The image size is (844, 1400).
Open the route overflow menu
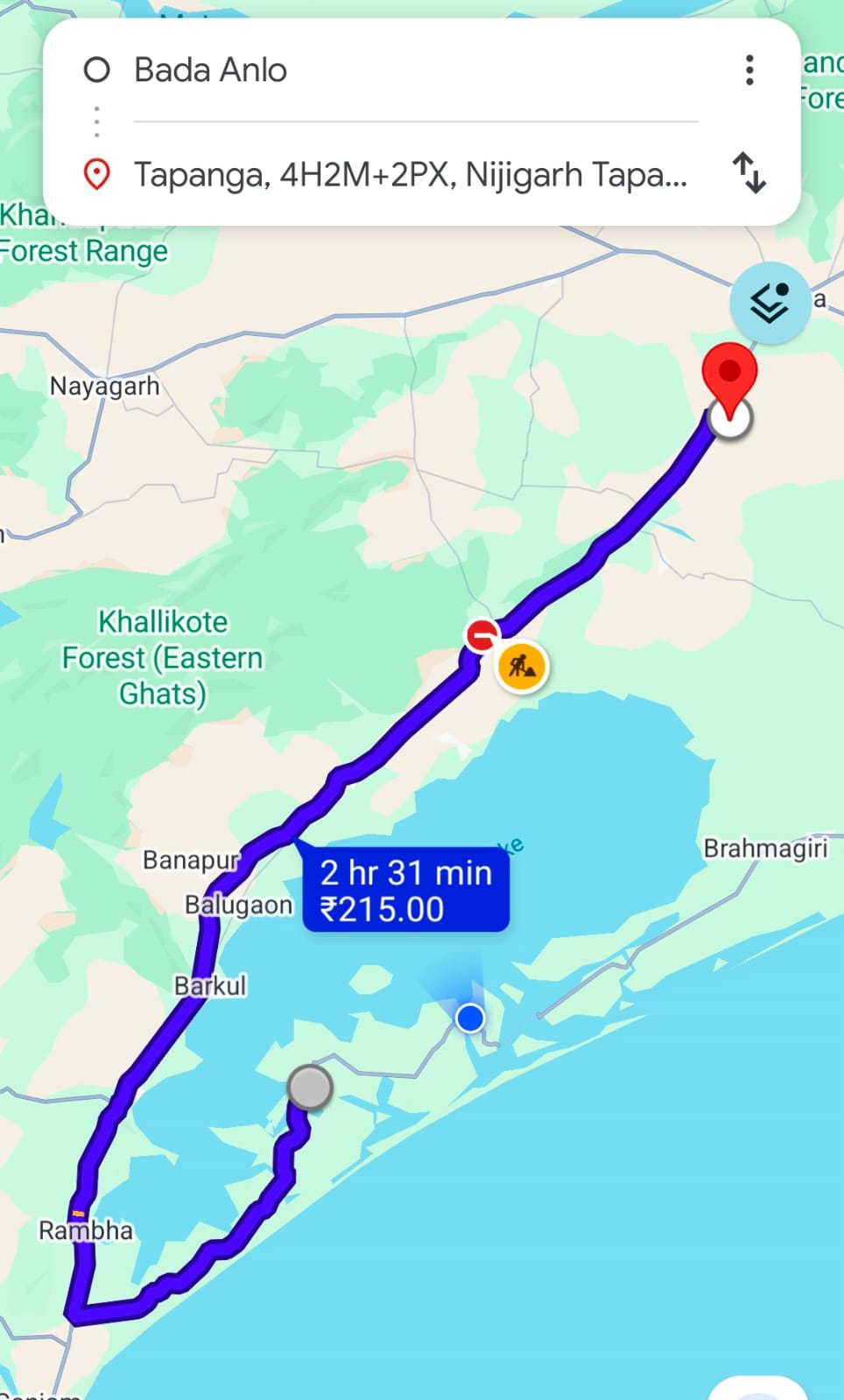click(749, 70)
